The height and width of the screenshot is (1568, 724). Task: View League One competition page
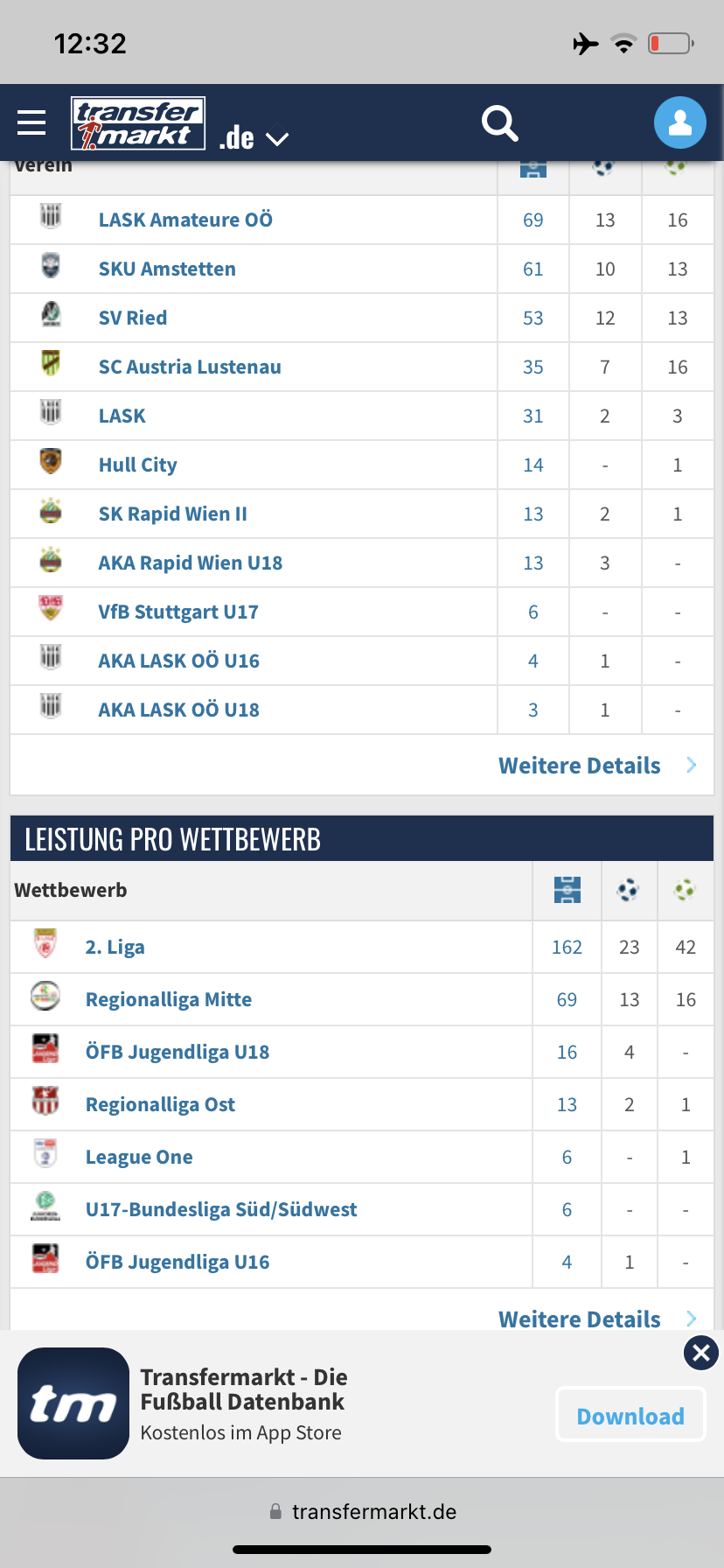coord(139,1157)
